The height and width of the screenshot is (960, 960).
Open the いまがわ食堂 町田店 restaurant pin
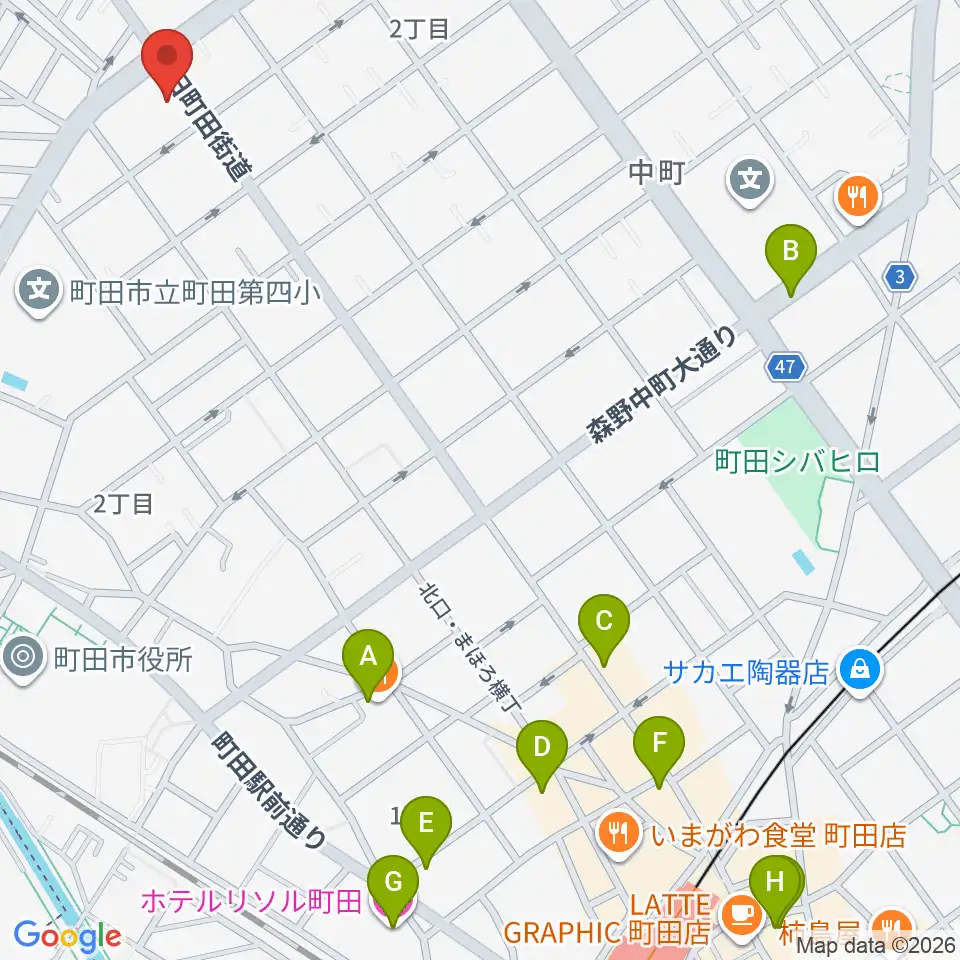619,835
